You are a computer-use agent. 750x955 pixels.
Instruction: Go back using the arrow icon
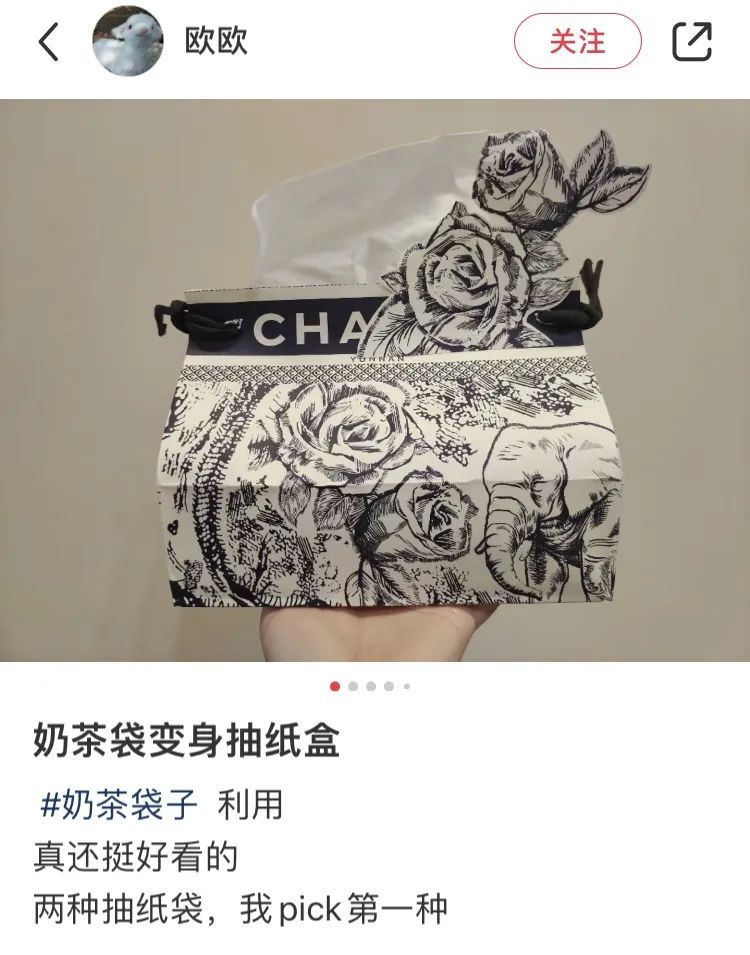pyautogui.click(x=48, y=42)
